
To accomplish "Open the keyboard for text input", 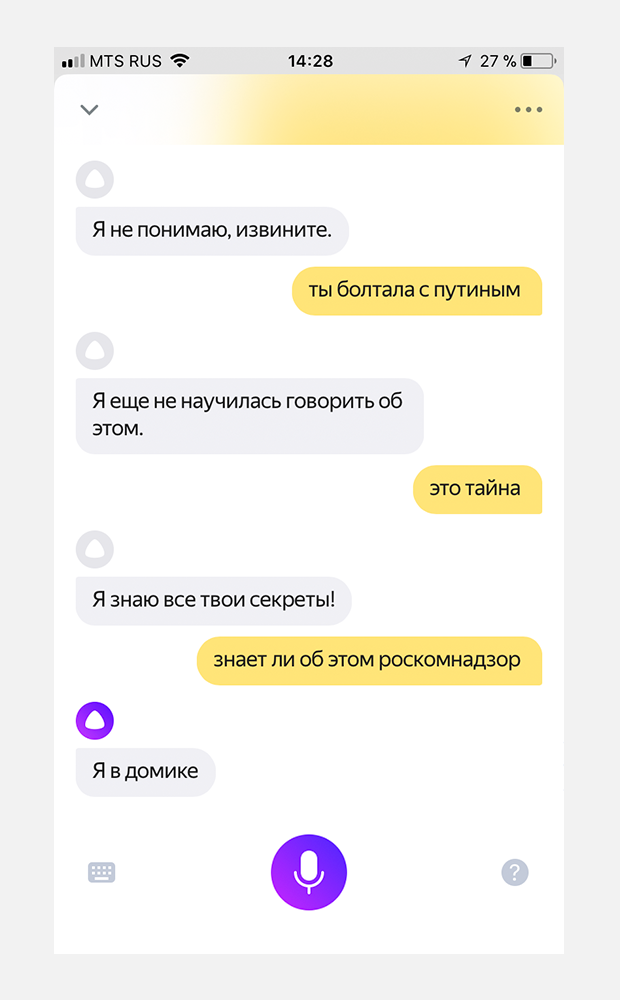I will tap(101, 872).
